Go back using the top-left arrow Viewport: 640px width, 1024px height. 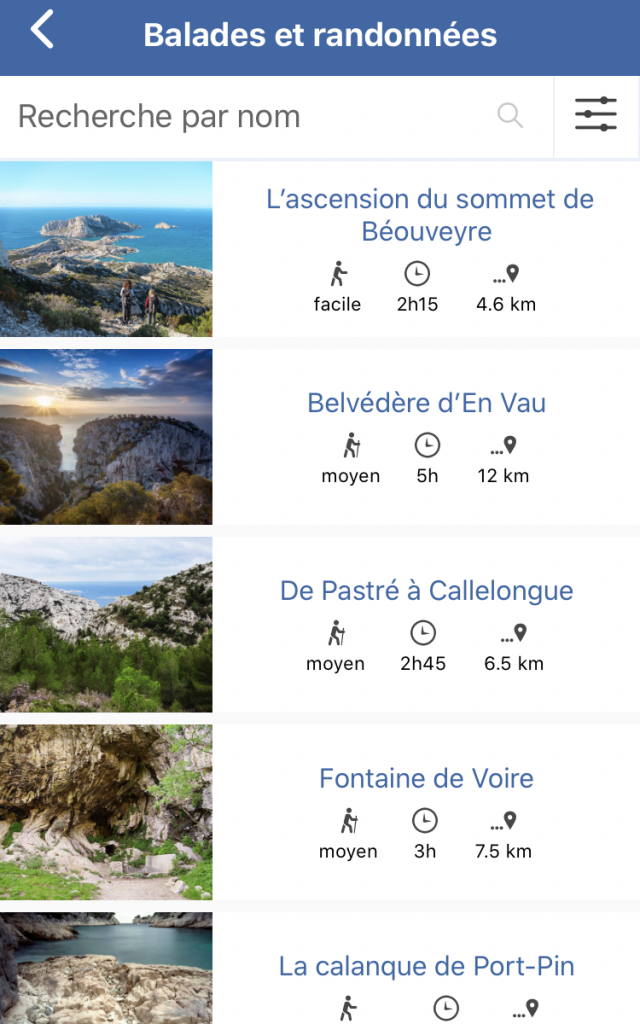(x=42, y=32)
